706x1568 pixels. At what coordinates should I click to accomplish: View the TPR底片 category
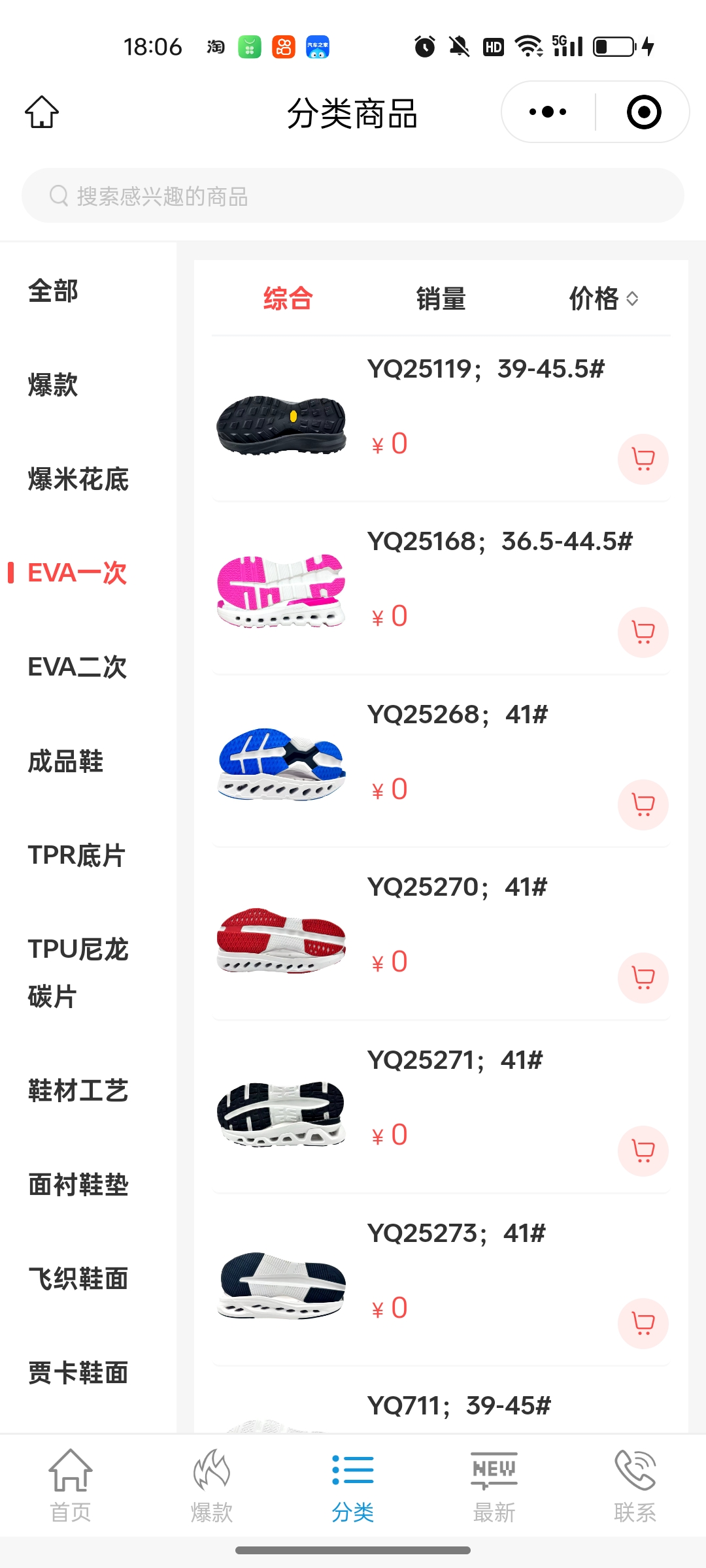[76, 855]
